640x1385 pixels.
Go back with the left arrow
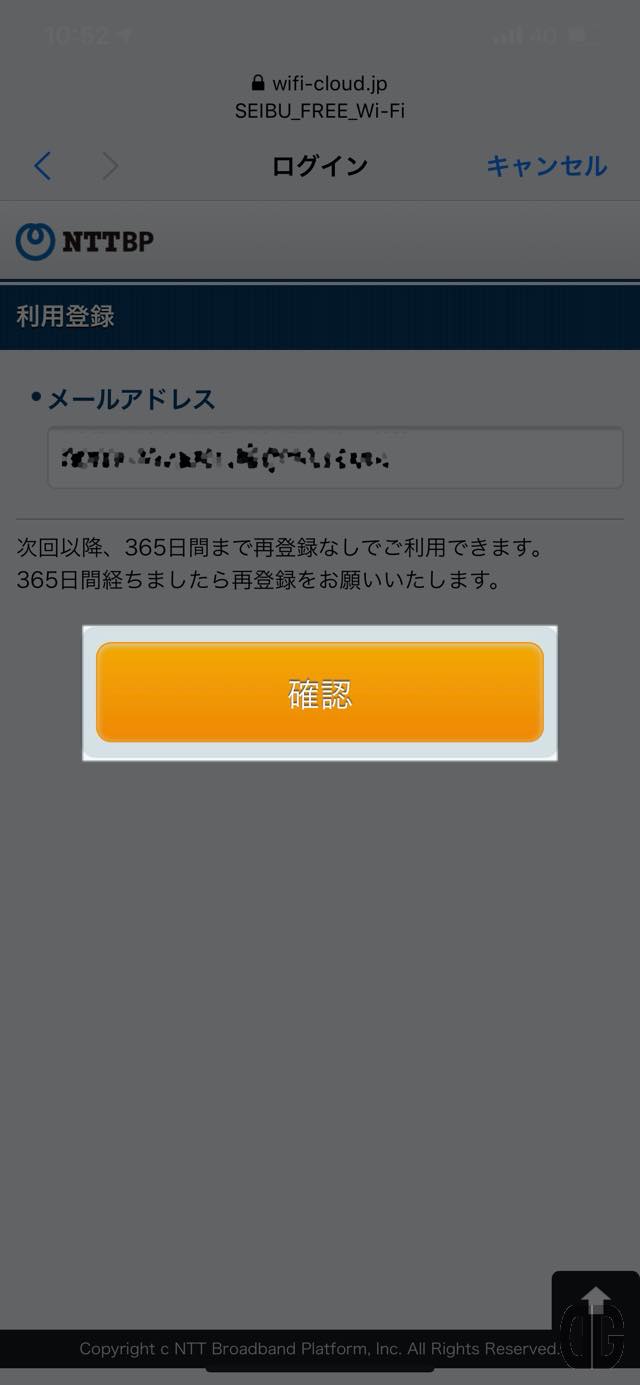(x=42, y=166)
